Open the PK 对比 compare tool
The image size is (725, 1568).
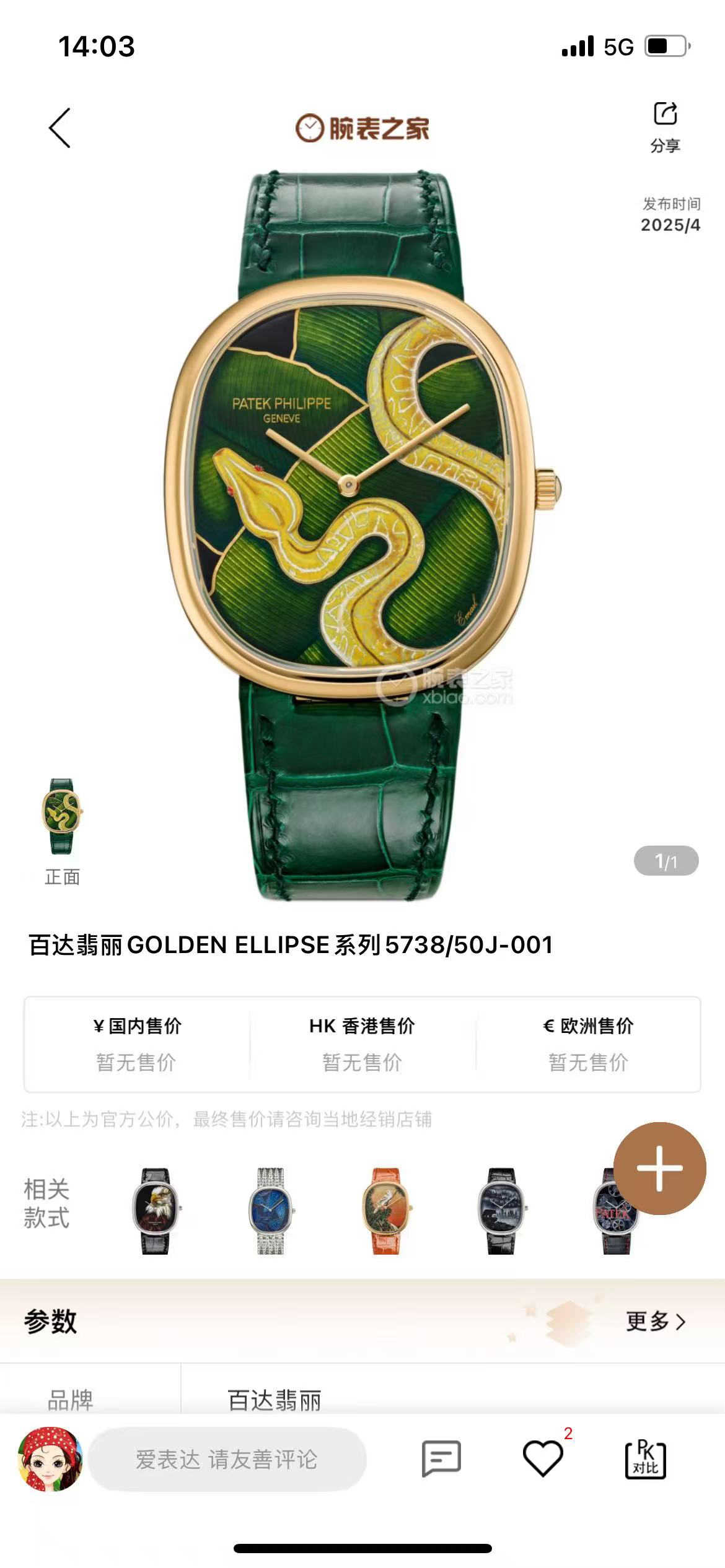pos(645,1459)
